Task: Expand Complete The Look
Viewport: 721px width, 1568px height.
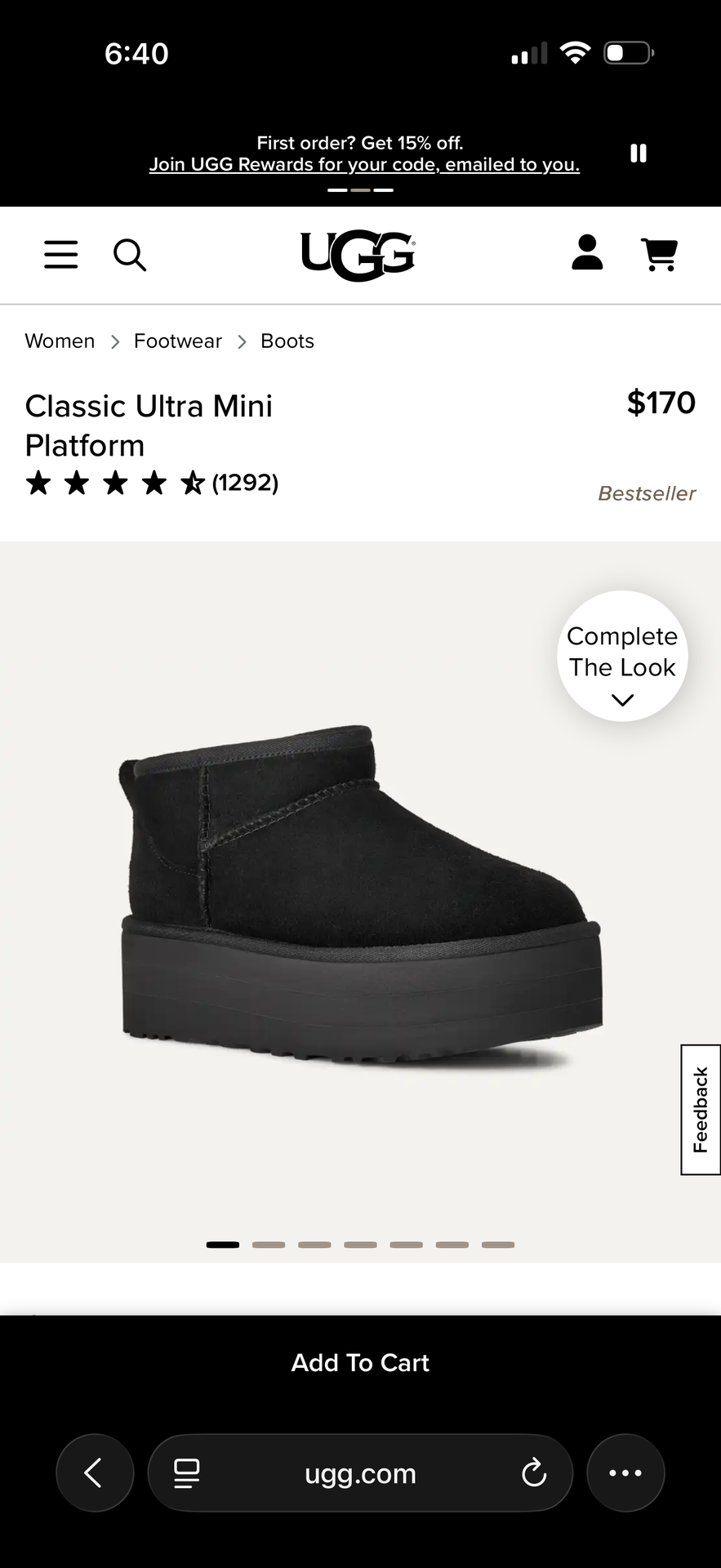Action: pos(623,656)
